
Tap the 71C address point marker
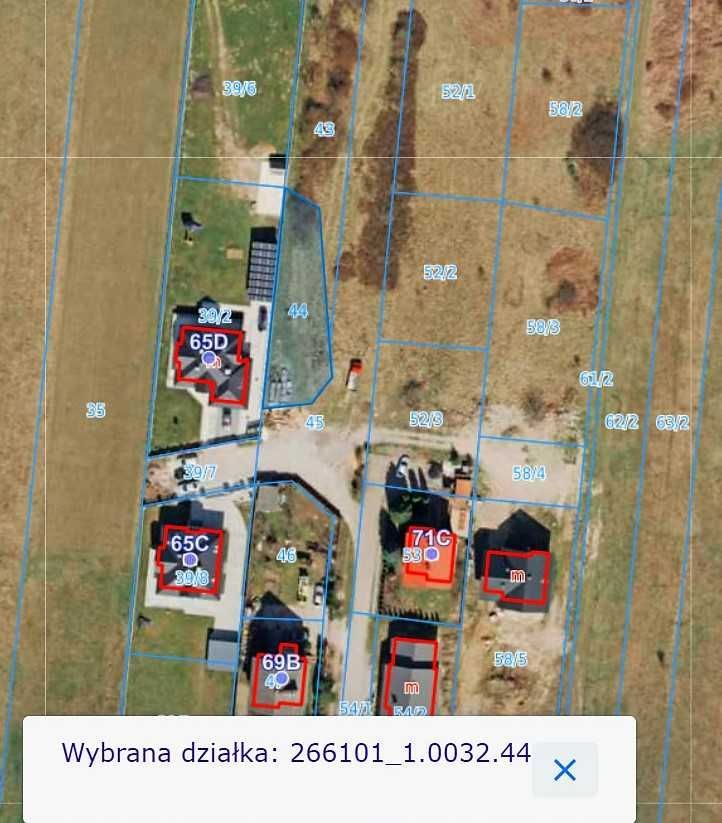pyautogui.click(x=432, y=553)
